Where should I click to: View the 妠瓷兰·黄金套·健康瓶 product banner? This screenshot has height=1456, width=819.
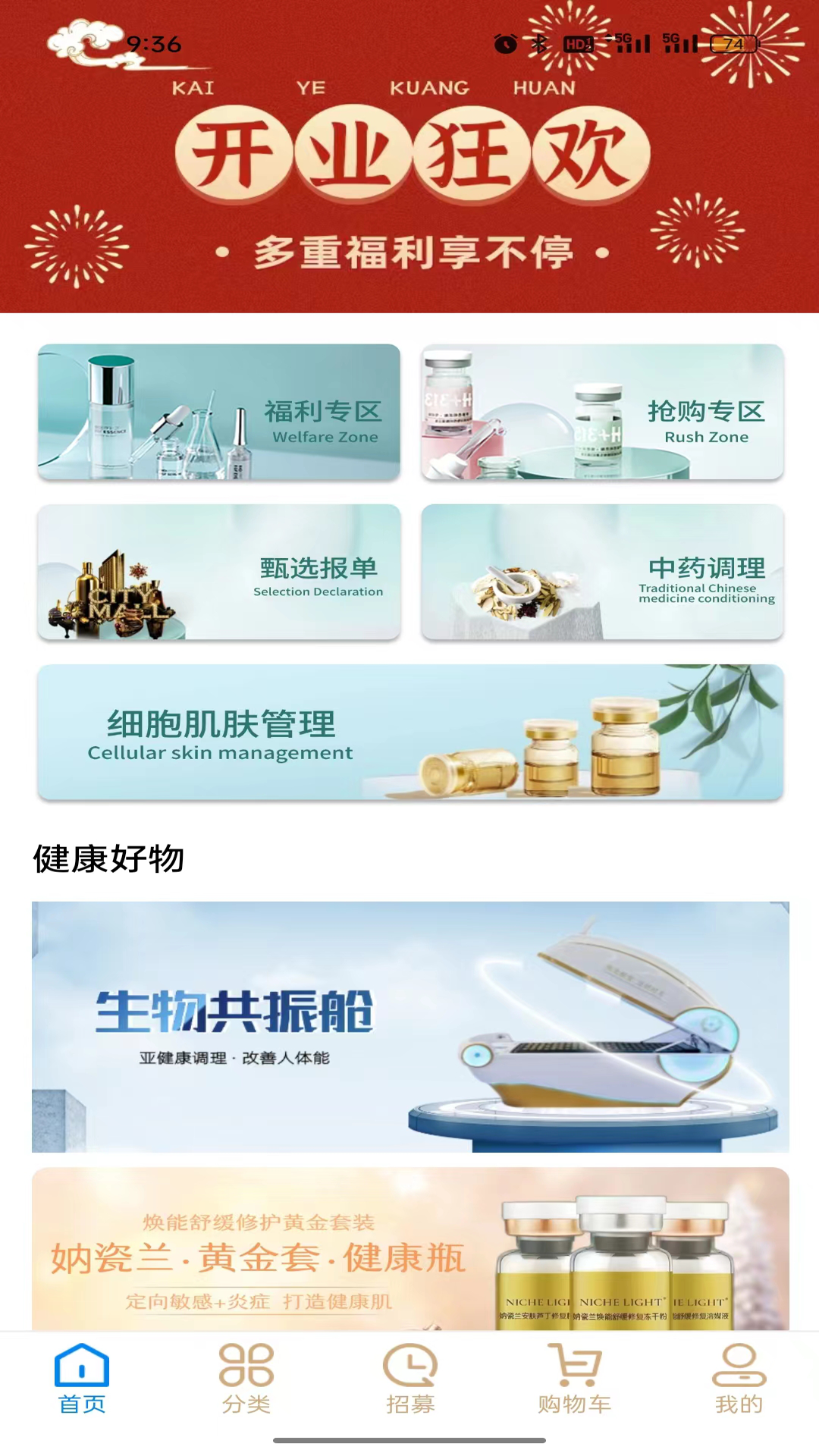tap(410, 1249)
